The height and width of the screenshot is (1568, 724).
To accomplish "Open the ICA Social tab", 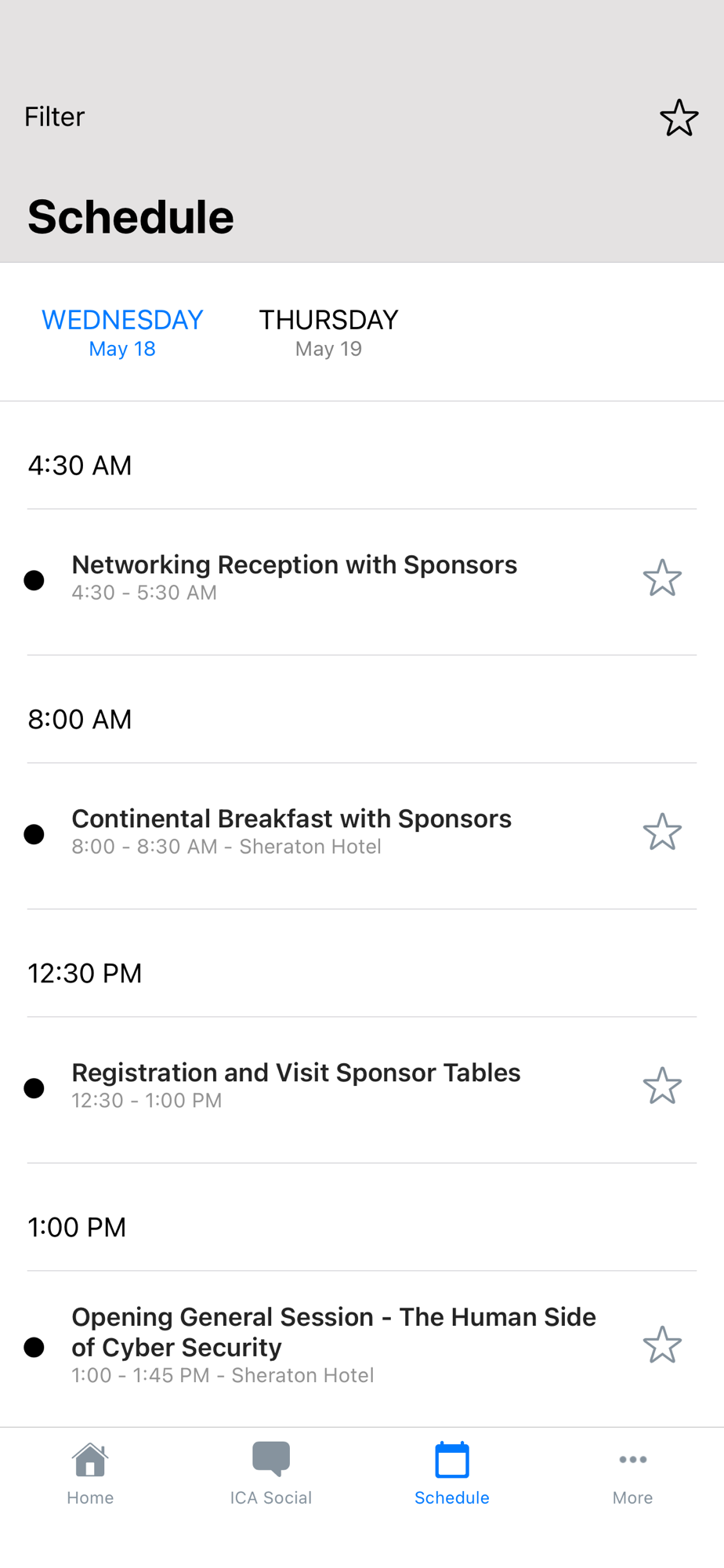I will [x=271, y=1474].
